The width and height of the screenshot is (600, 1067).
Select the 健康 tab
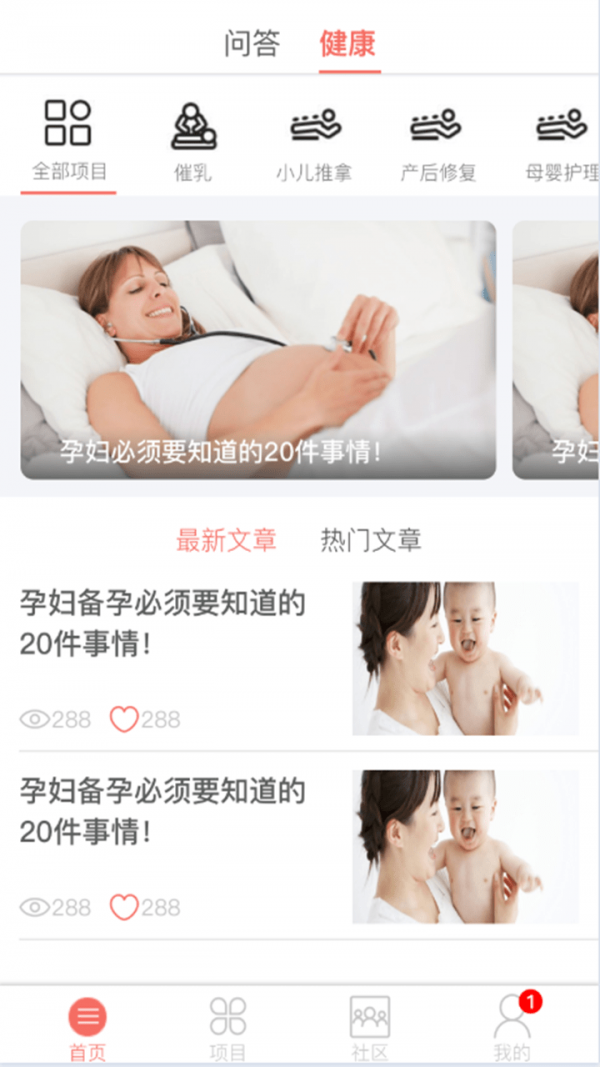[x=348, y=44]
